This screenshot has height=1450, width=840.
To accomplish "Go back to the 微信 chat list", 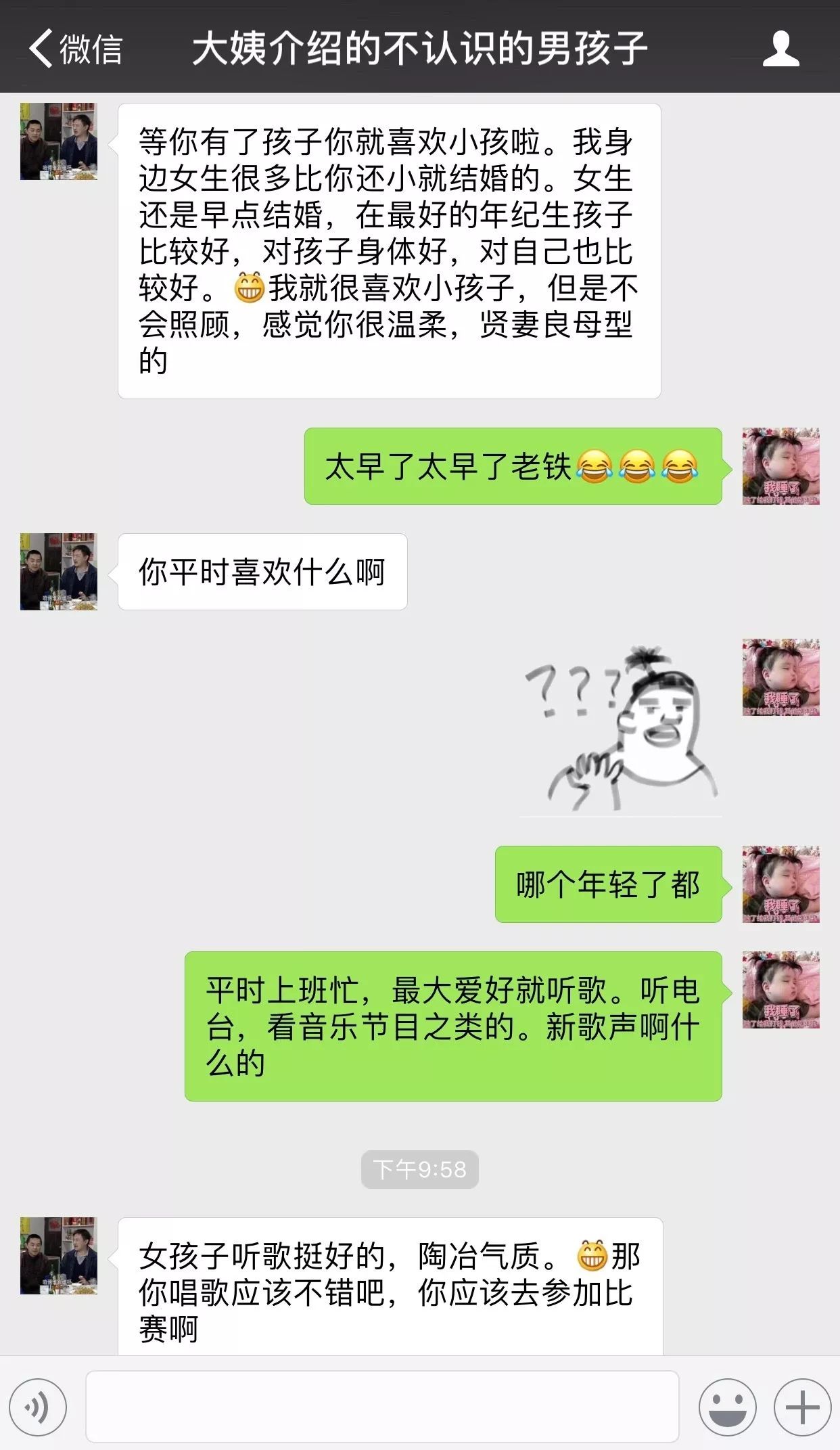I will (x=76, y=49).
